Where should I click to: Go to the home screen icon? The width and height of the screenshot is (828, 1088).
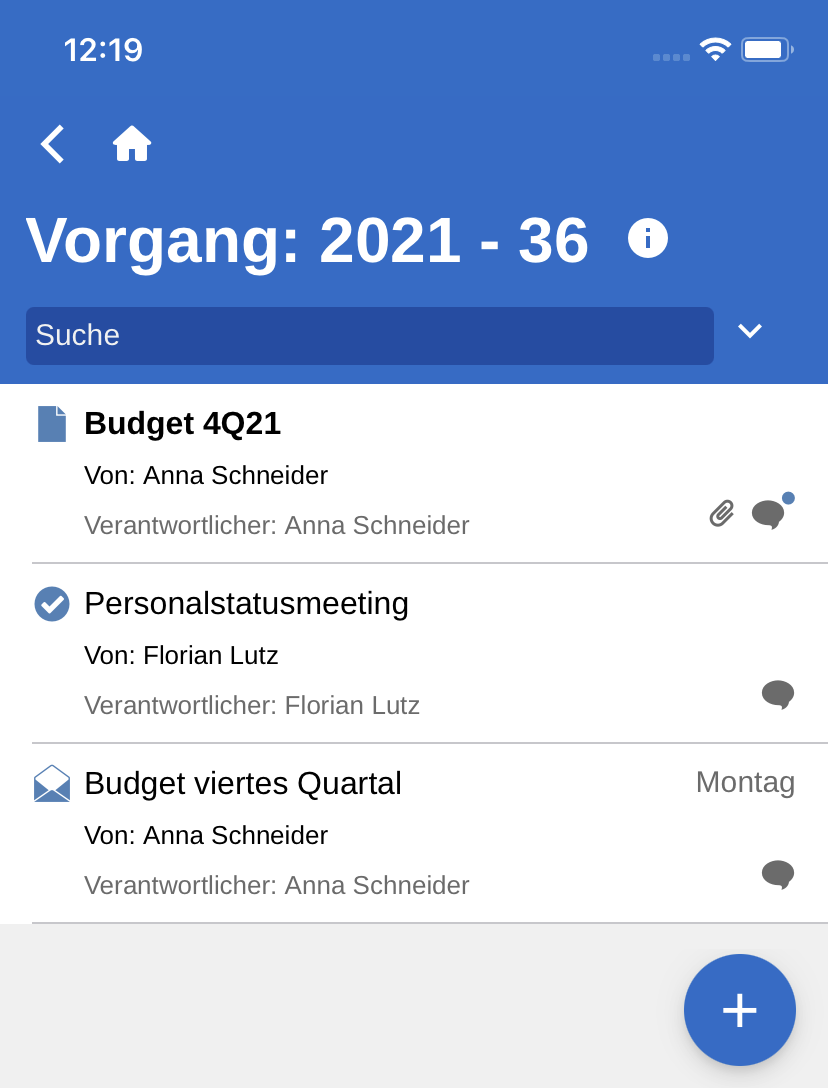(132, 144)
